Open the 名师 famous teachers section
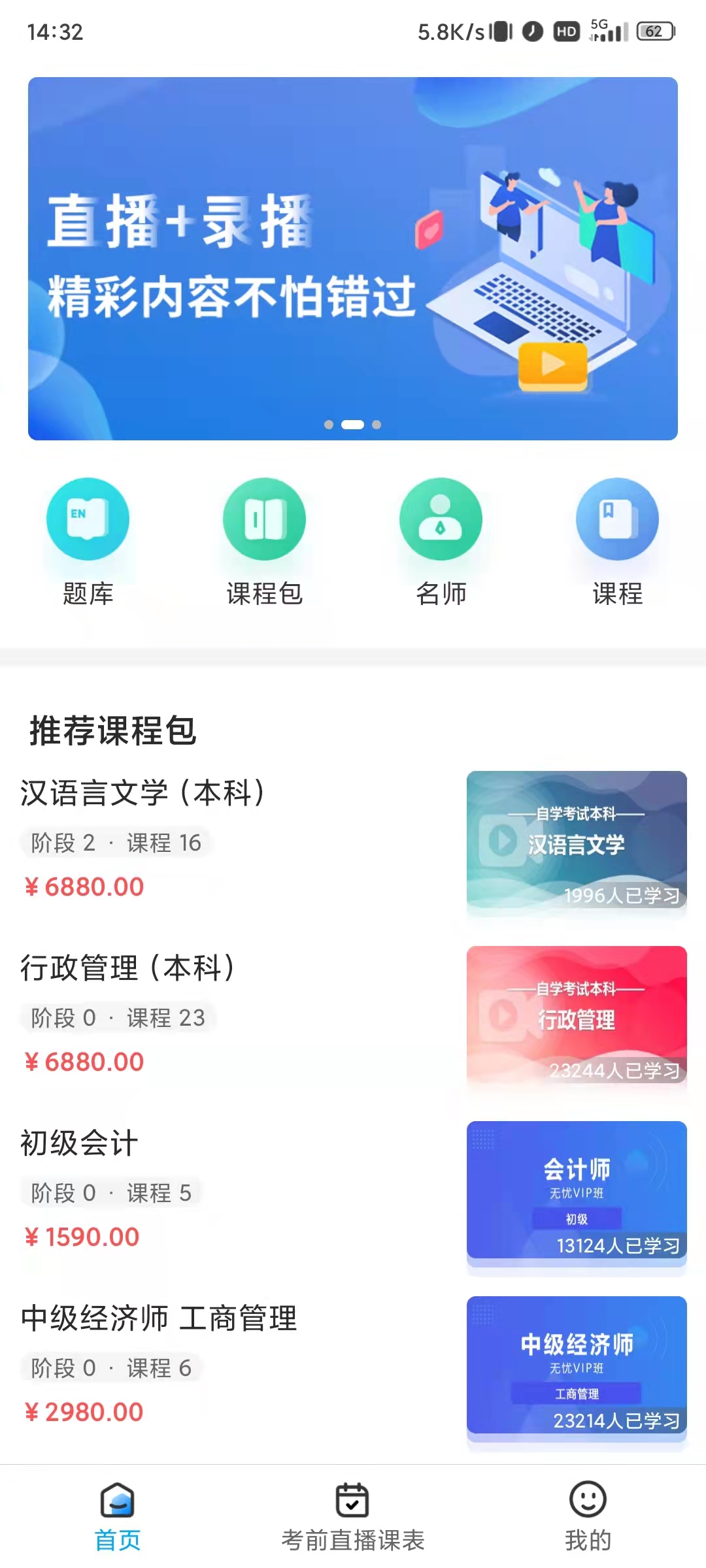The height and width of the screenshot is (1568, 706). 441,518
